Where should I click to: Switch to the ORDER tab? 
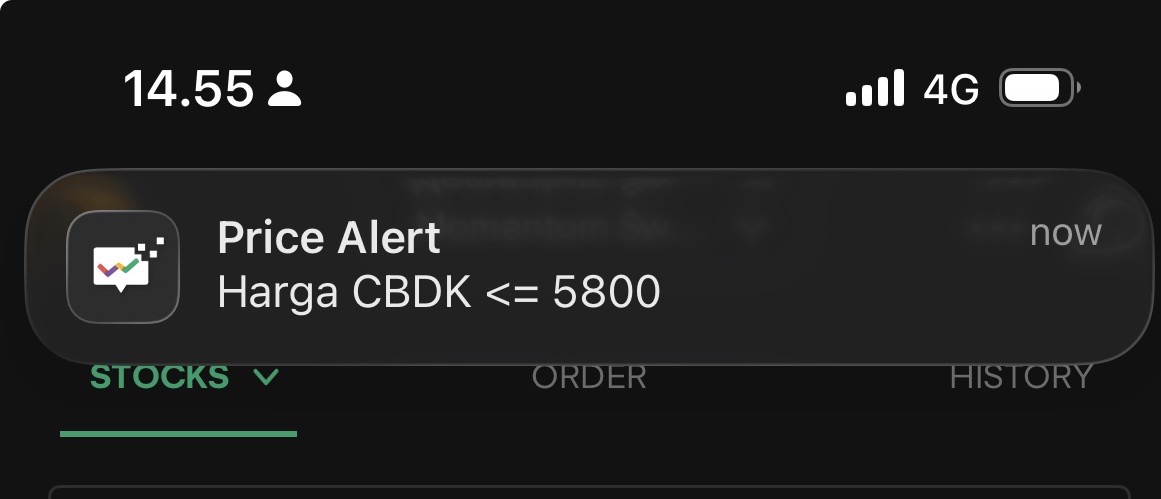point(589,379)
